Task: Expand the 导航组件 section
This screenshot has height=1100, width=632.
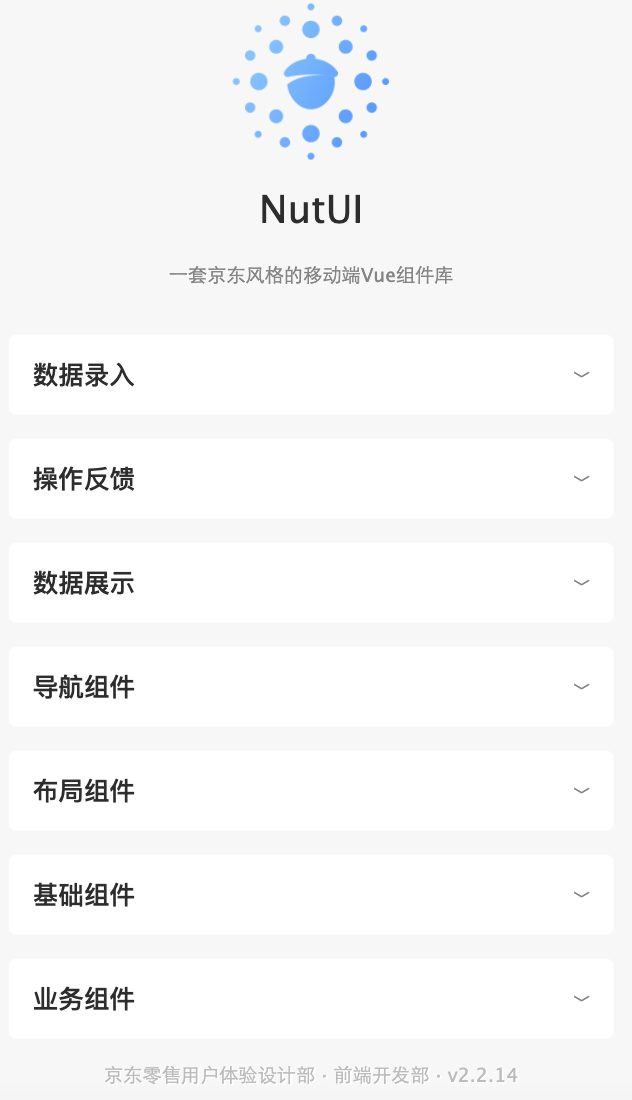Action: (310, 687)
